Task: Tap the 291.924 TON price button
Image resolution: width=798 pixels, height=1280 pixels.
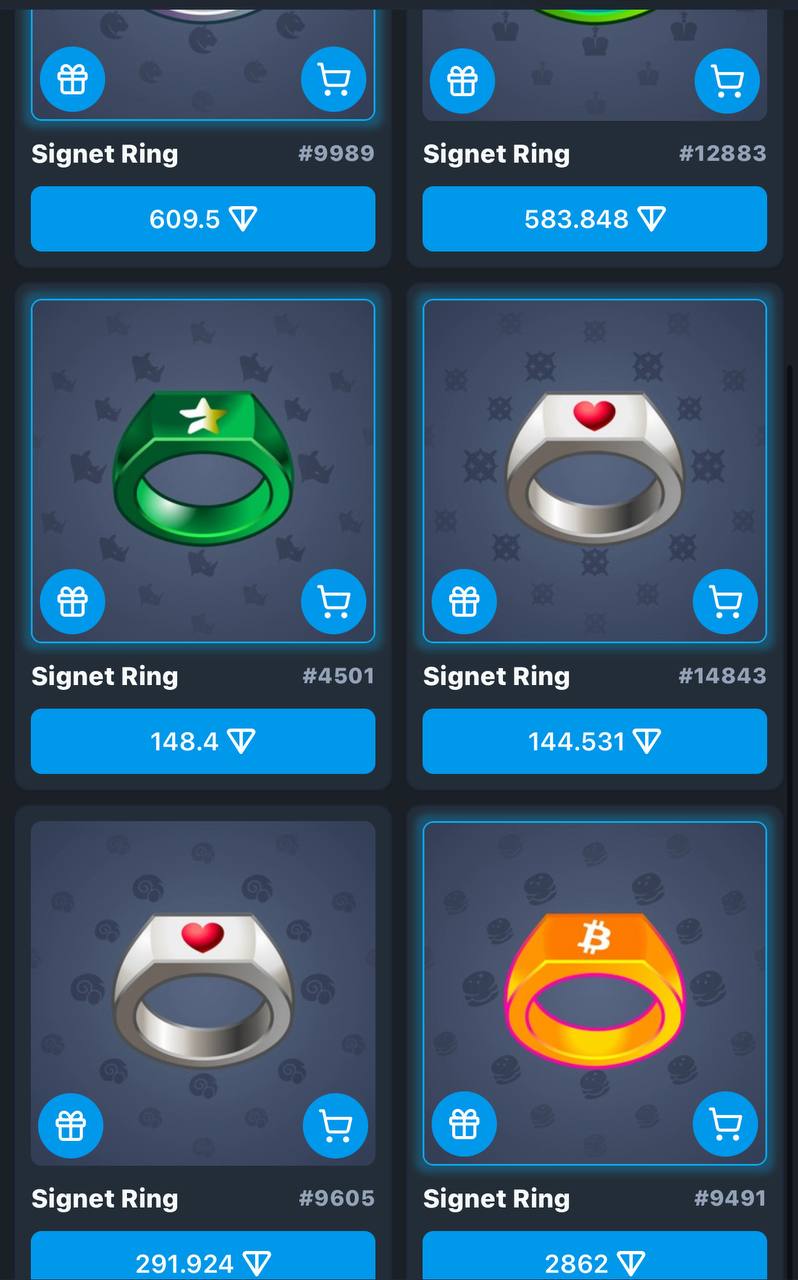Action: 203,1260
